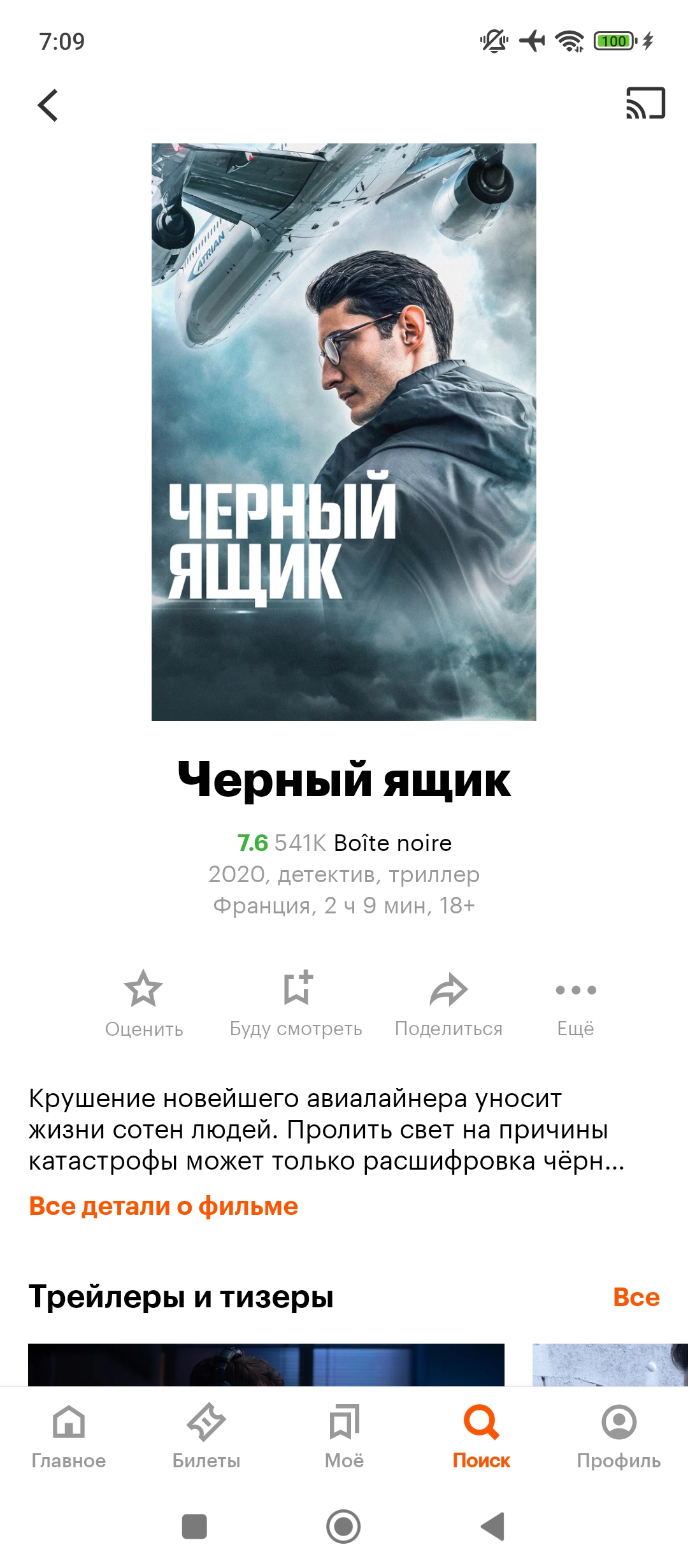
Task: Open the Черный ящик movie poster
Action: coord(344,432)
